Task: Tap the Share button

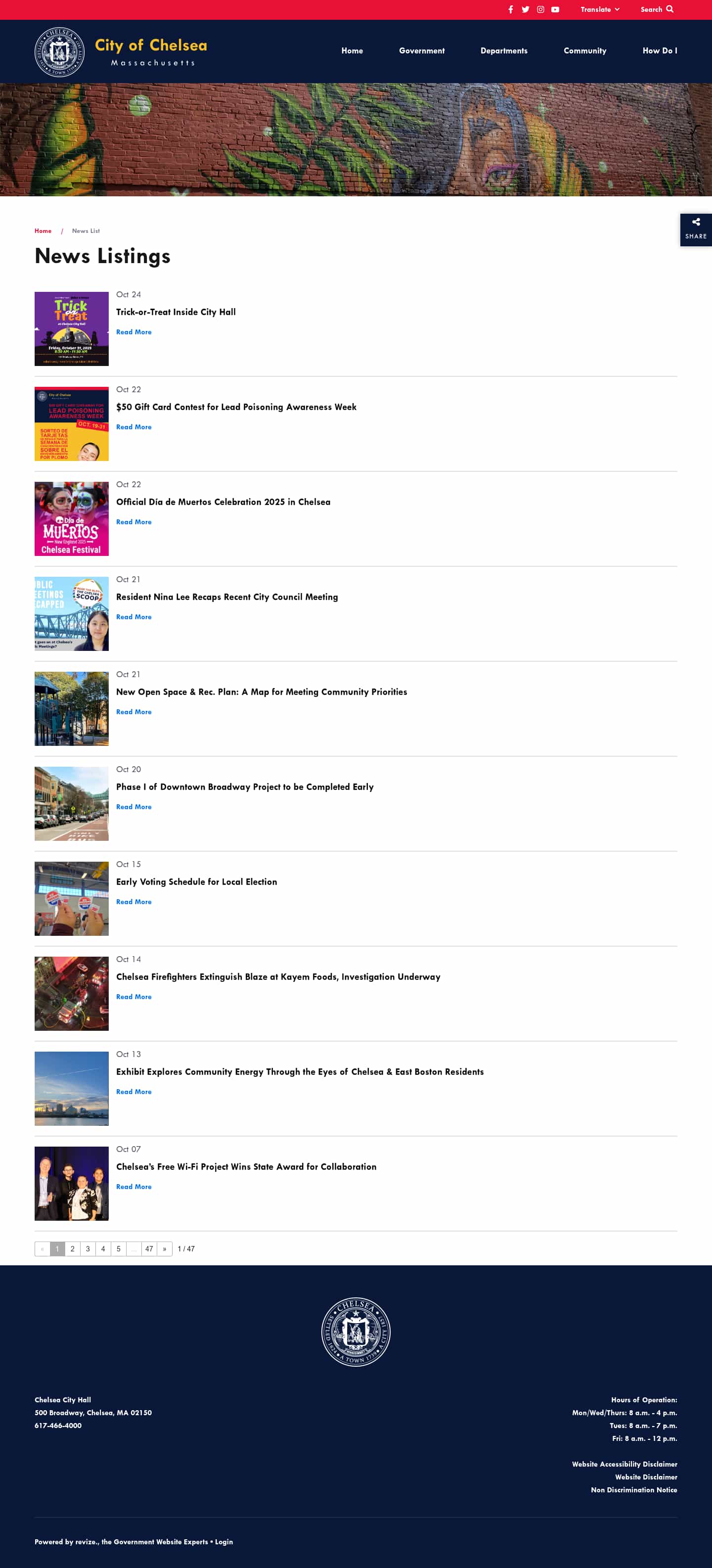Action: coord(696,230)
